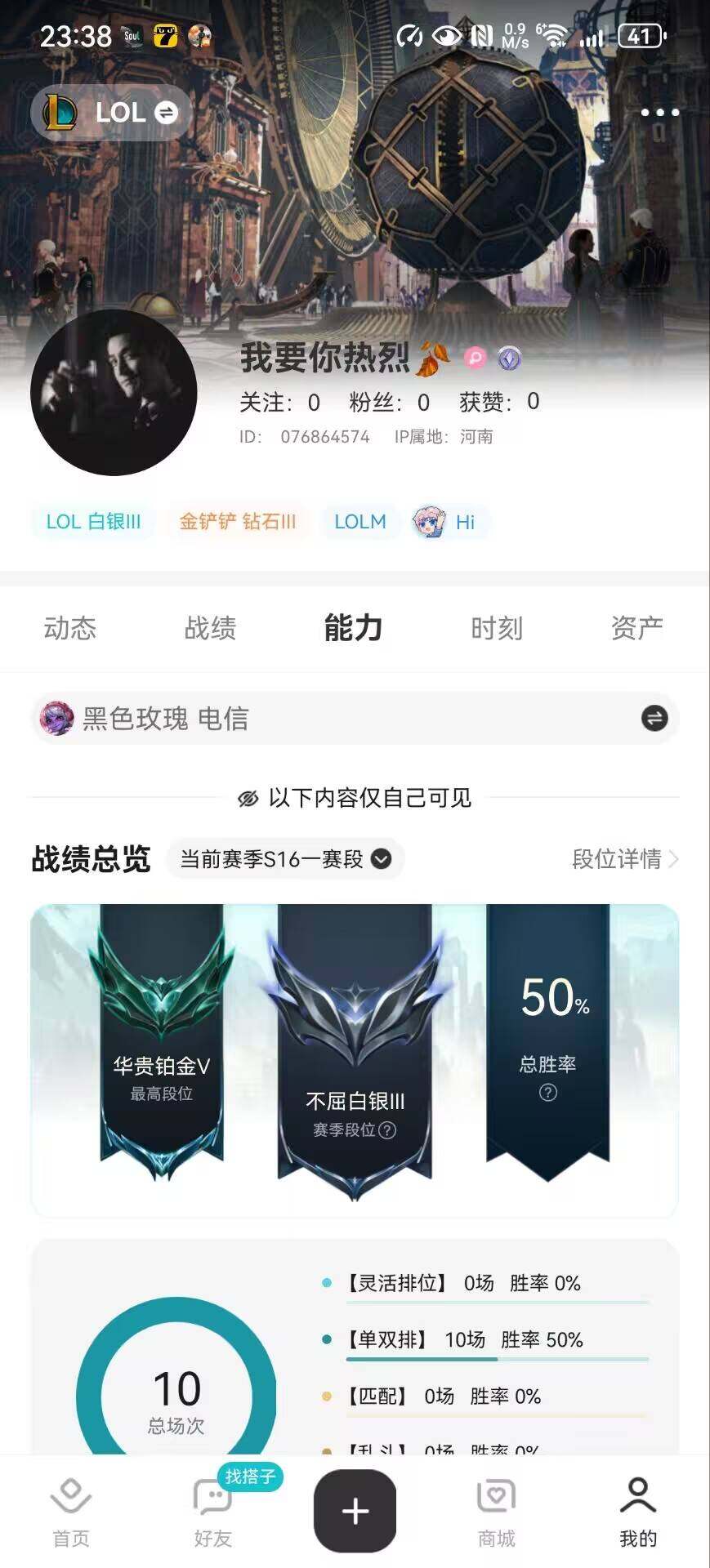
Task: Switch to the 资产 tab
Action: [636, 628]
